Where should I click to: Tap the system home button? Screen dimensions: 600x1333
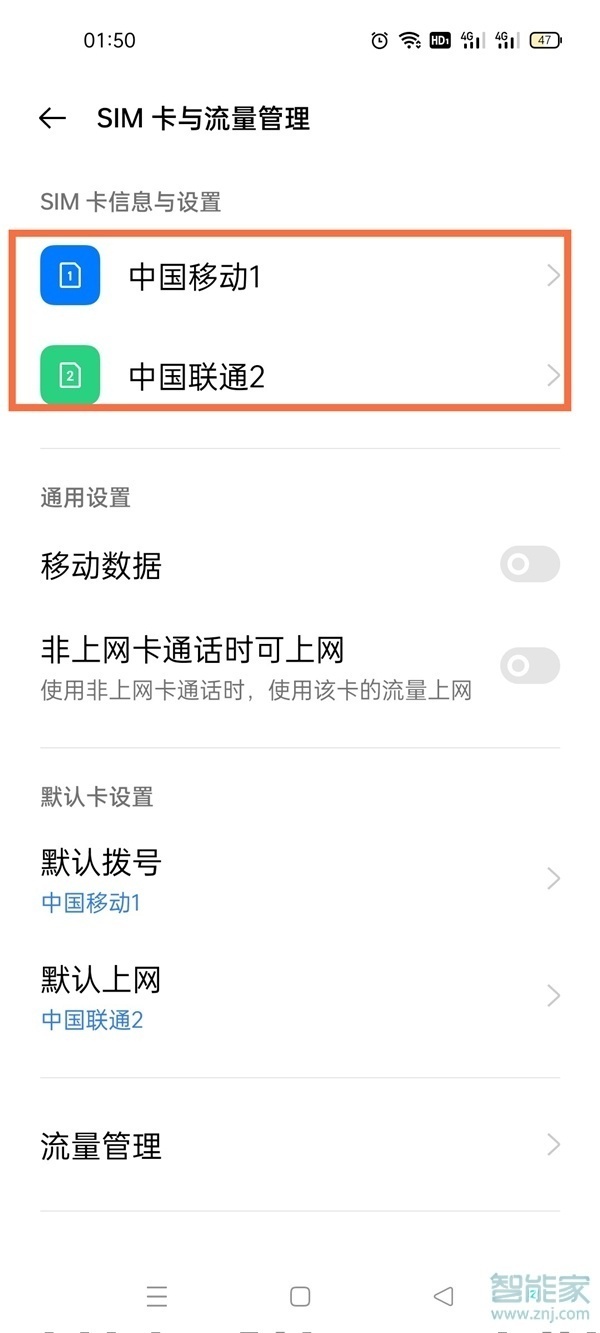coord(300,1296)
